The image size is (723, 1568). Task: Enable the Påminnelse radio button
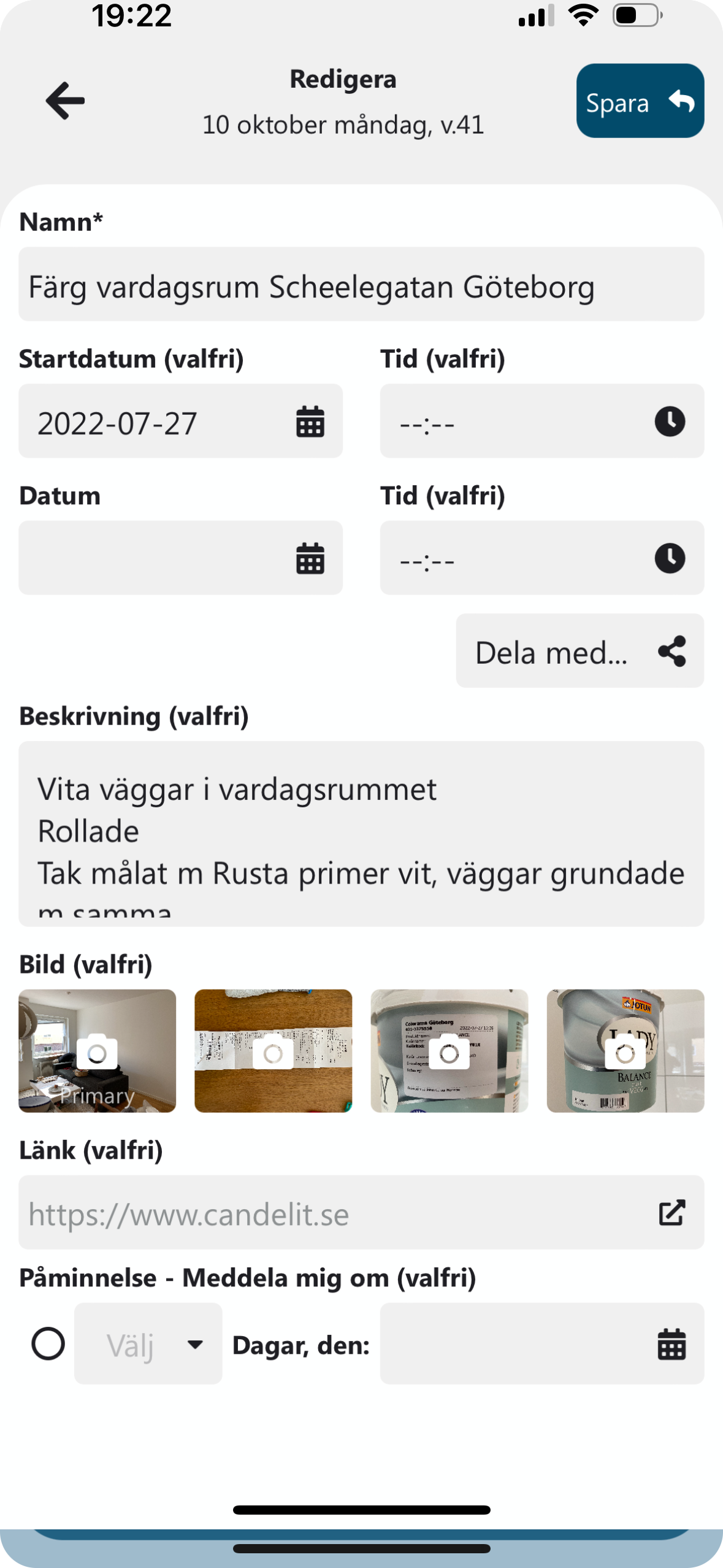48,1344
